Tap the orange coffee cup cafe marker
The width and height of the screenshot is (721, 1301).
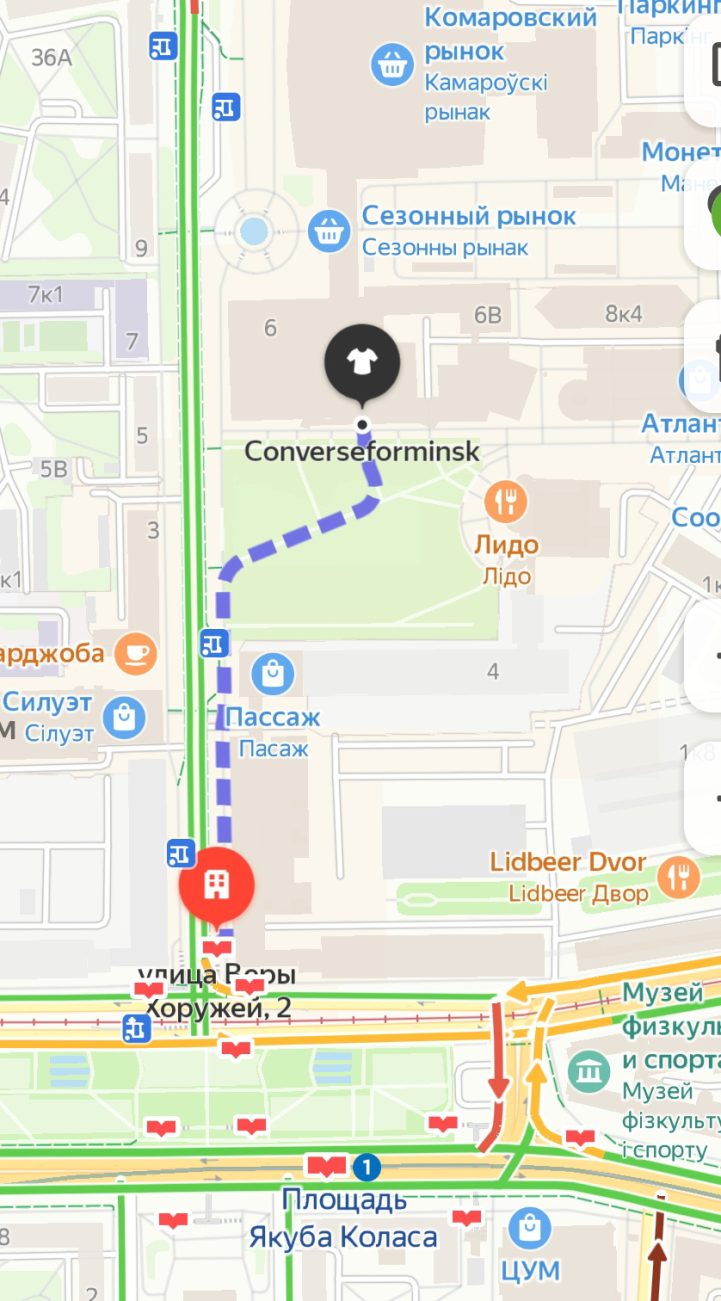click(135, 653)
